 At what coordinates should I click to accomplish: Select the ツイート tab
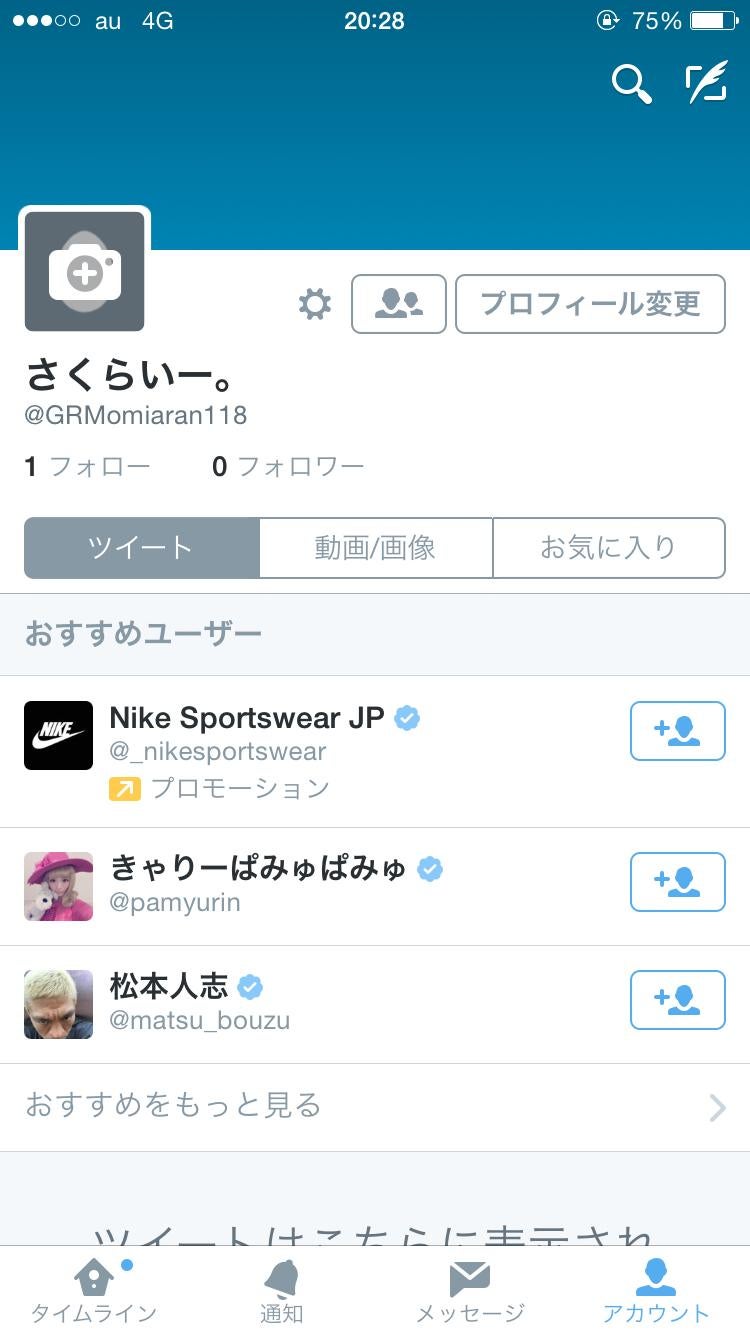pyautogui.click(x=141, y=548)
